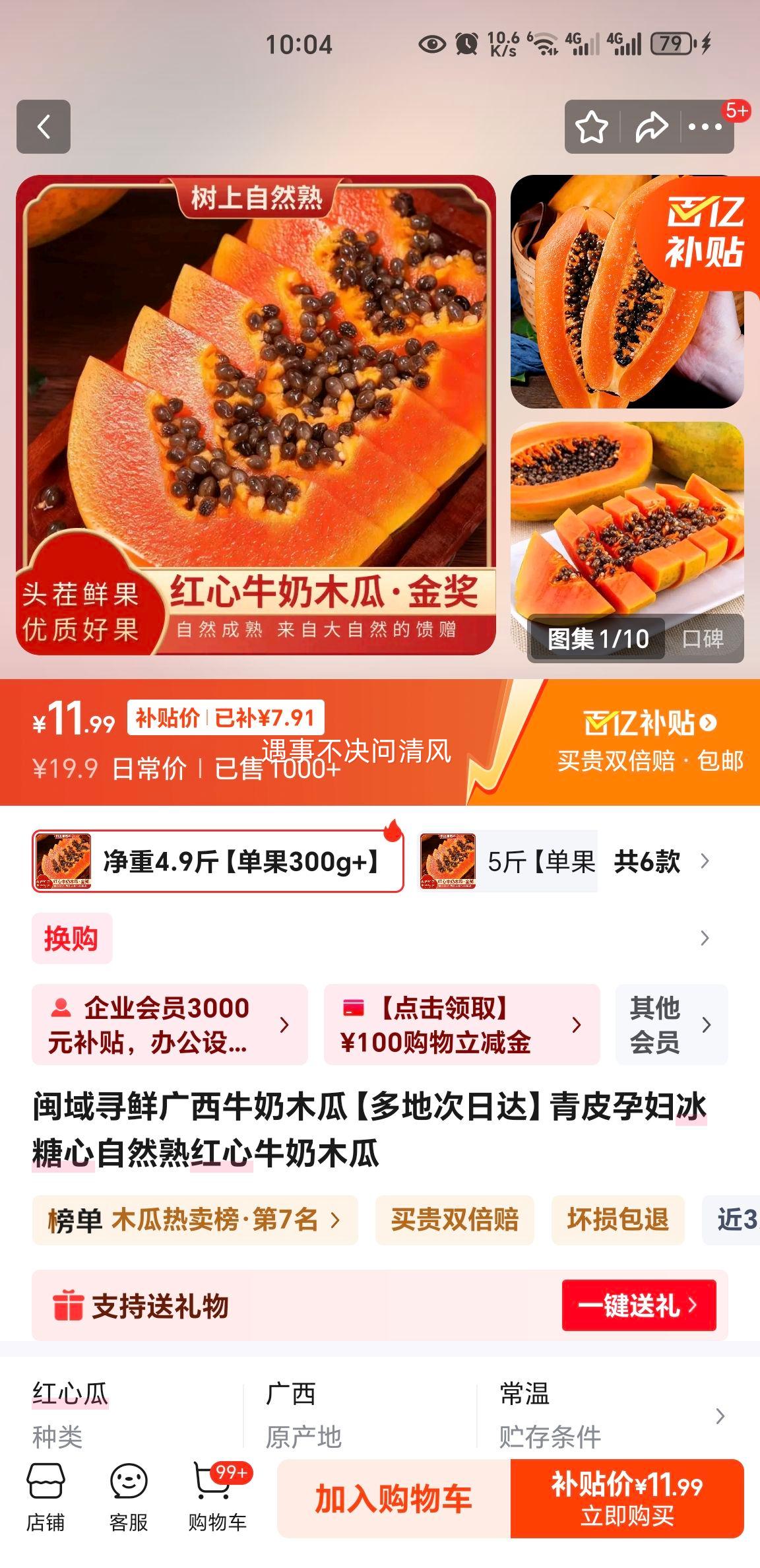This screenshot has width=760, height=1568.
Task: Select the 净重4.9斤 单果300g+ option
Action: pyautogui.click(x=218, y=861)
